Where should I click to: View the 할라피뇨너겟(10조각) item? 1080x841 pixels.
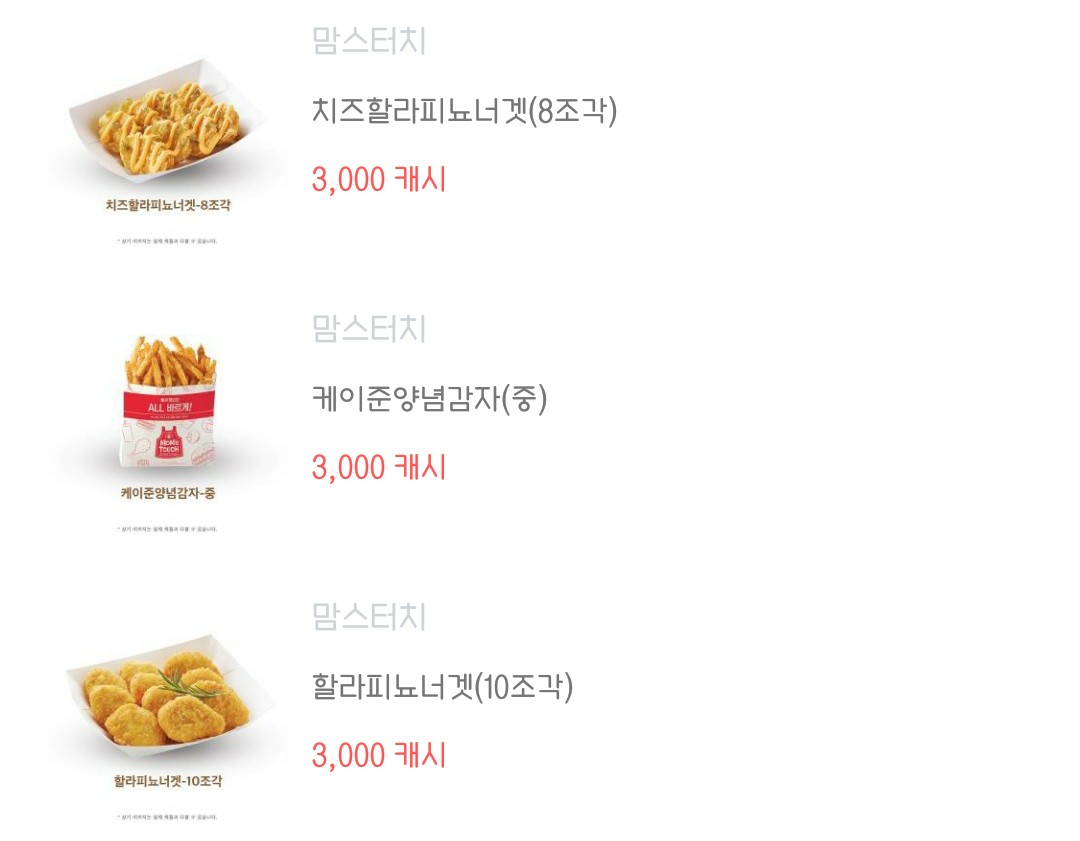[x=442, y=687]
